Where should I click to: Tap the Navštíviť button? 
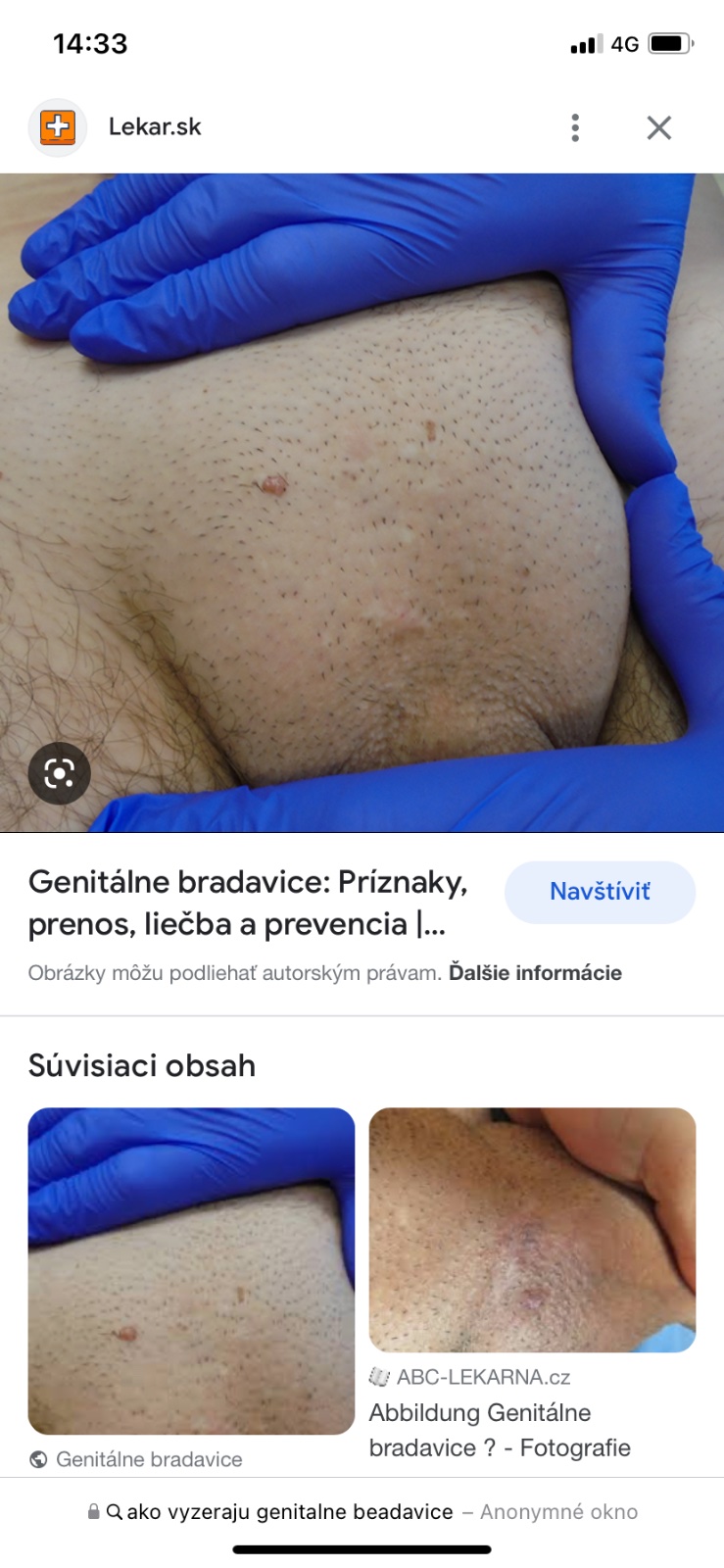click(x=600, y=892)
